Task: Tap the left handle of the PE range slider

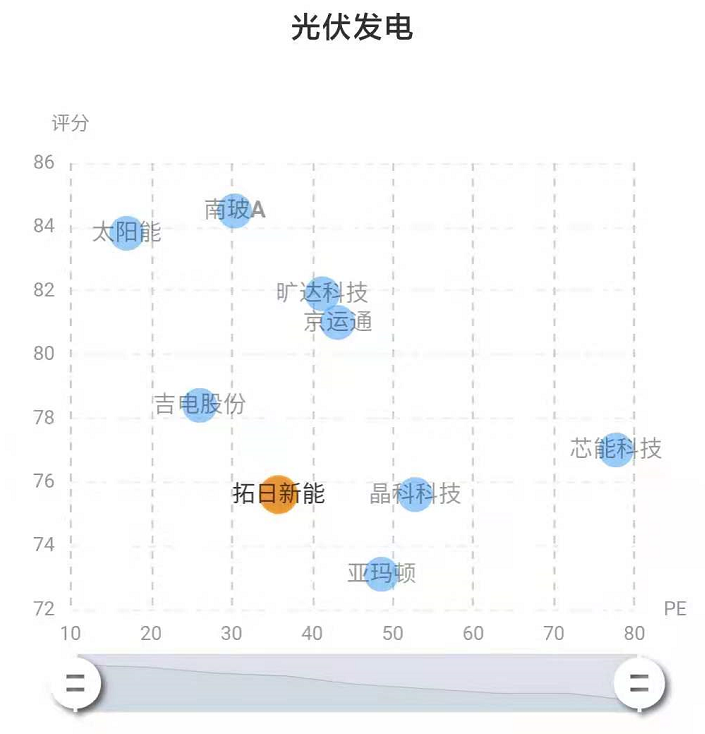Action: [75, 685]
